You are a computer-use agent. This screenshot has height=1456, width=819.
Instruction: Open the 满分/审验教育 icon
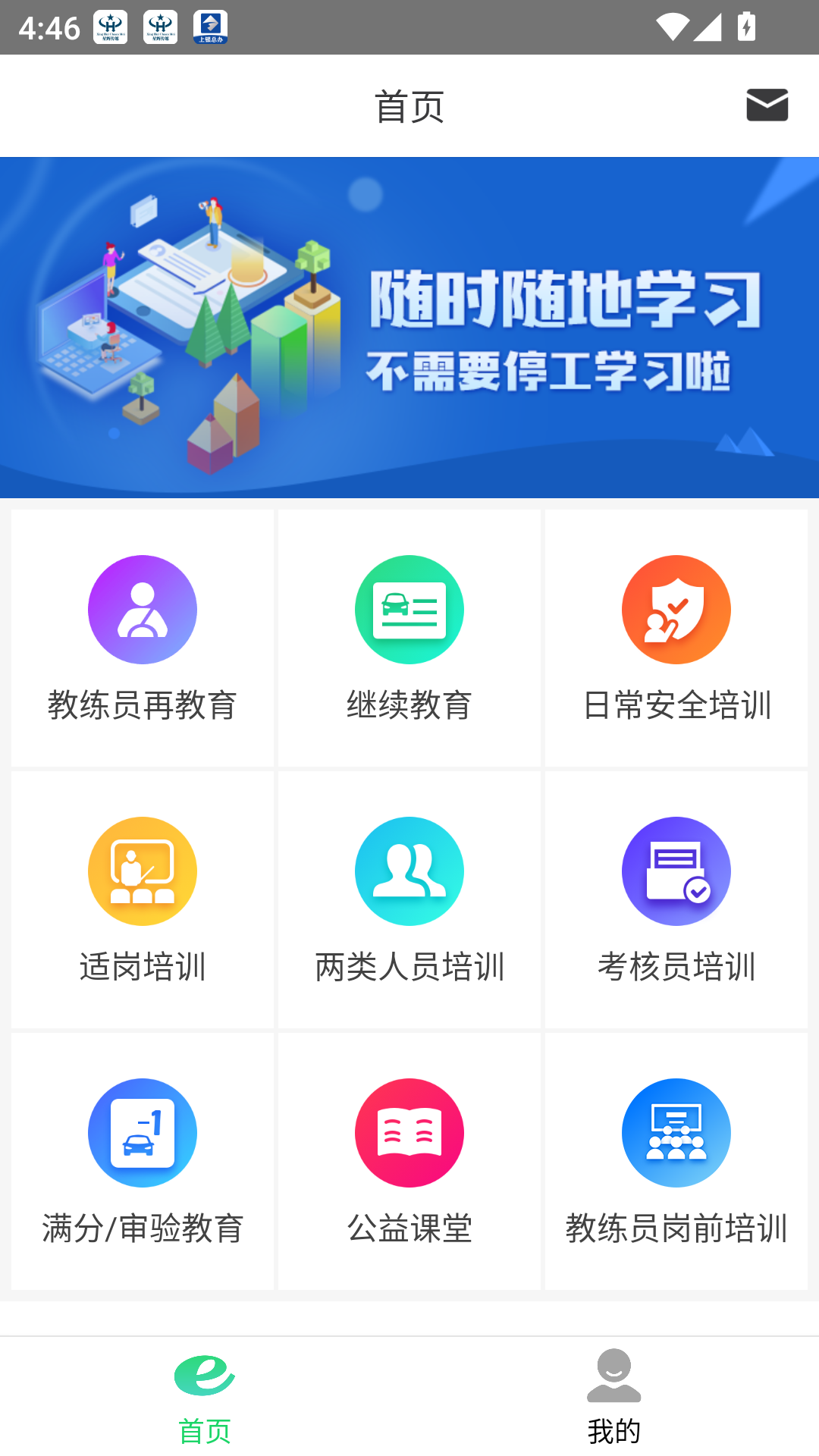coord(142,1132)
